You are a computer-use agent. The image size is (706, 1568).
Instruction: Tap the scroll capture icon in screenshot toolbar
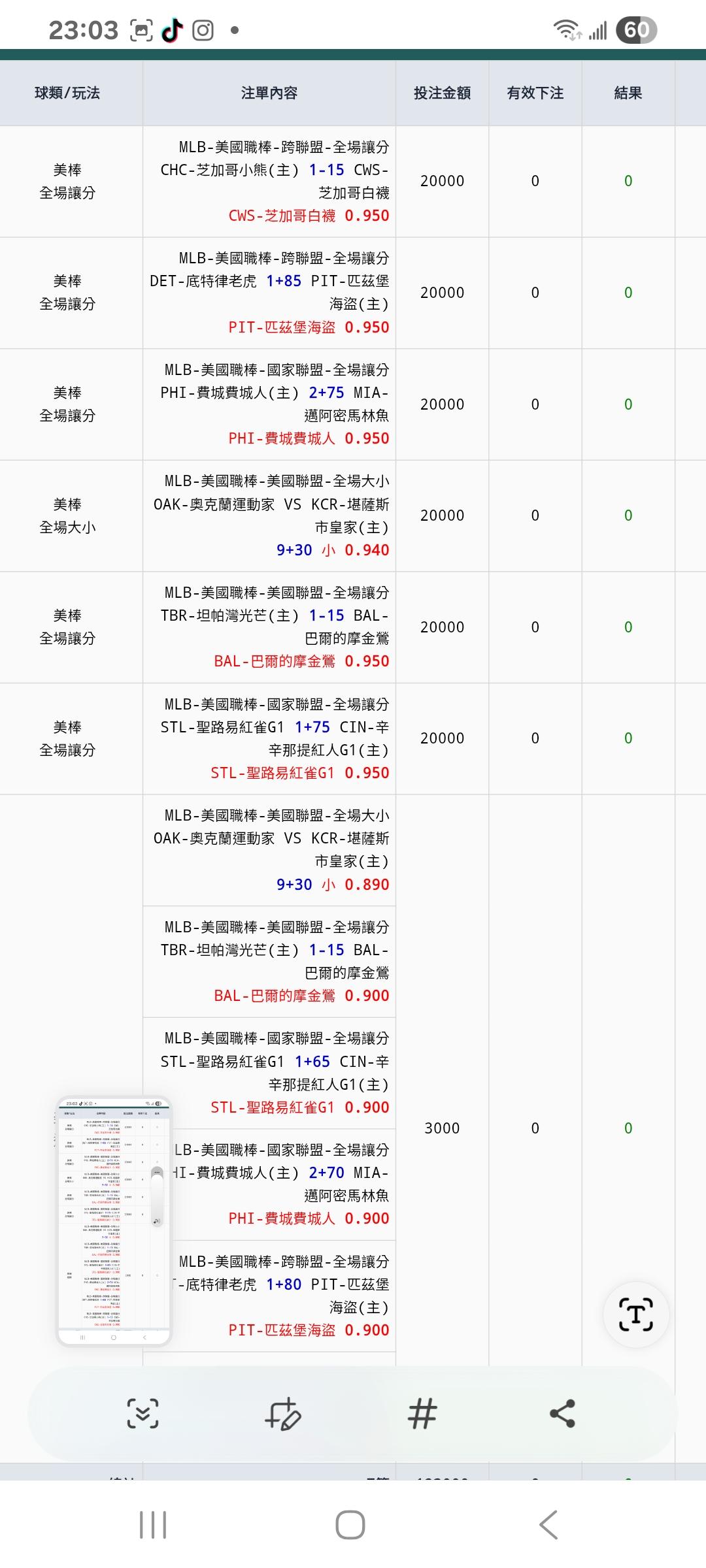pos(143,1414)
